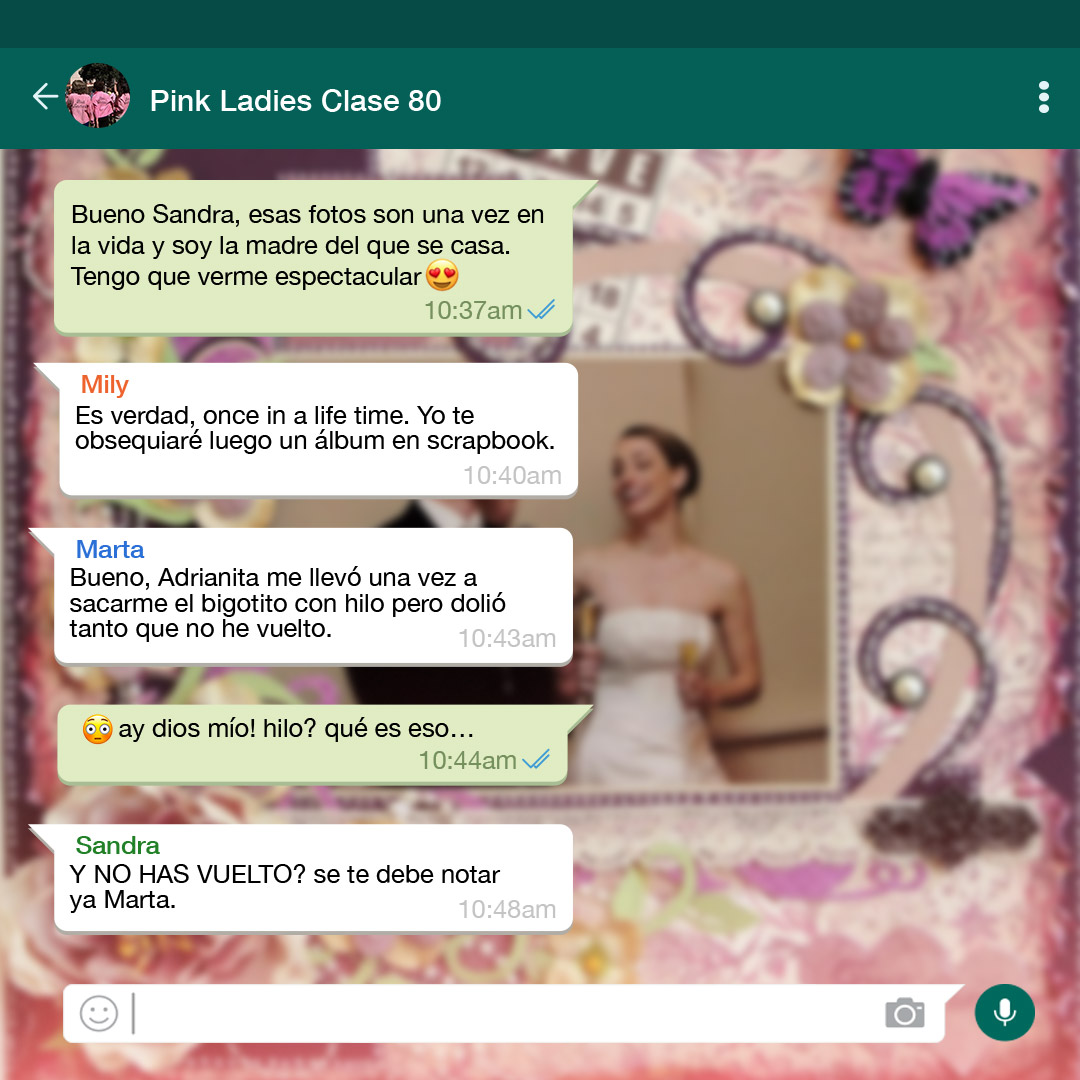Open the Pink Ladies Clase 80 group info
The width and height of the screenshot is (1080, 1080).
pyautogui.click(x=295, y=101)
